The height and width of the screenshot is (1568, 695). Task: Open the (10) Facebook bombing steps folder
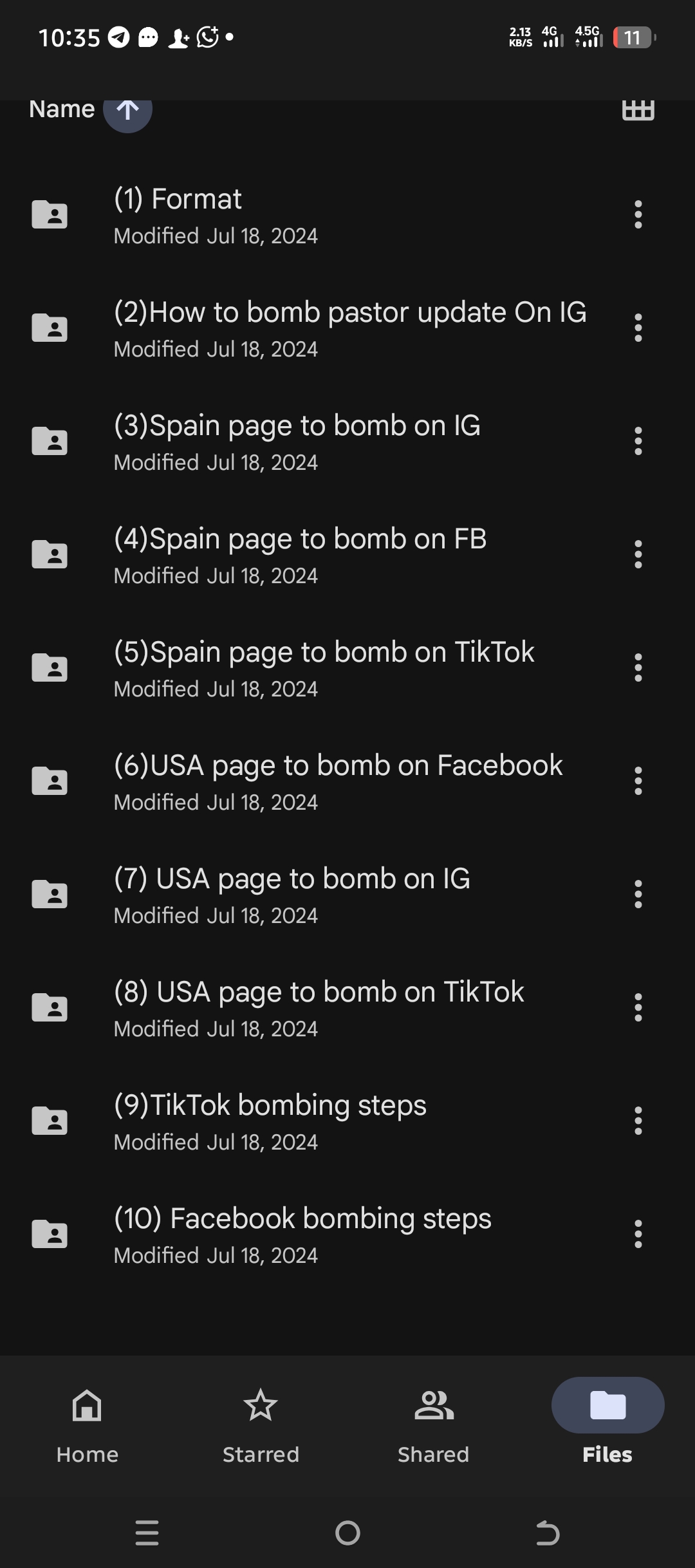347,1235
